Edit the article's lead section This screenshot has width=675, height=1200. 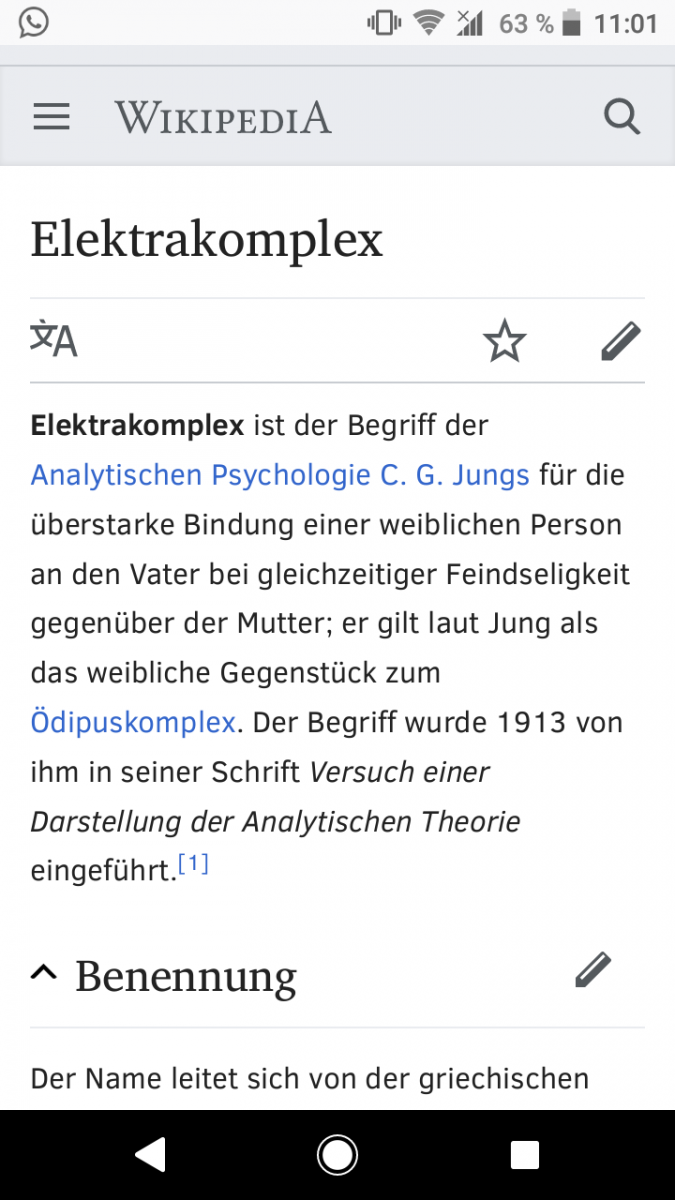[620, 342]
